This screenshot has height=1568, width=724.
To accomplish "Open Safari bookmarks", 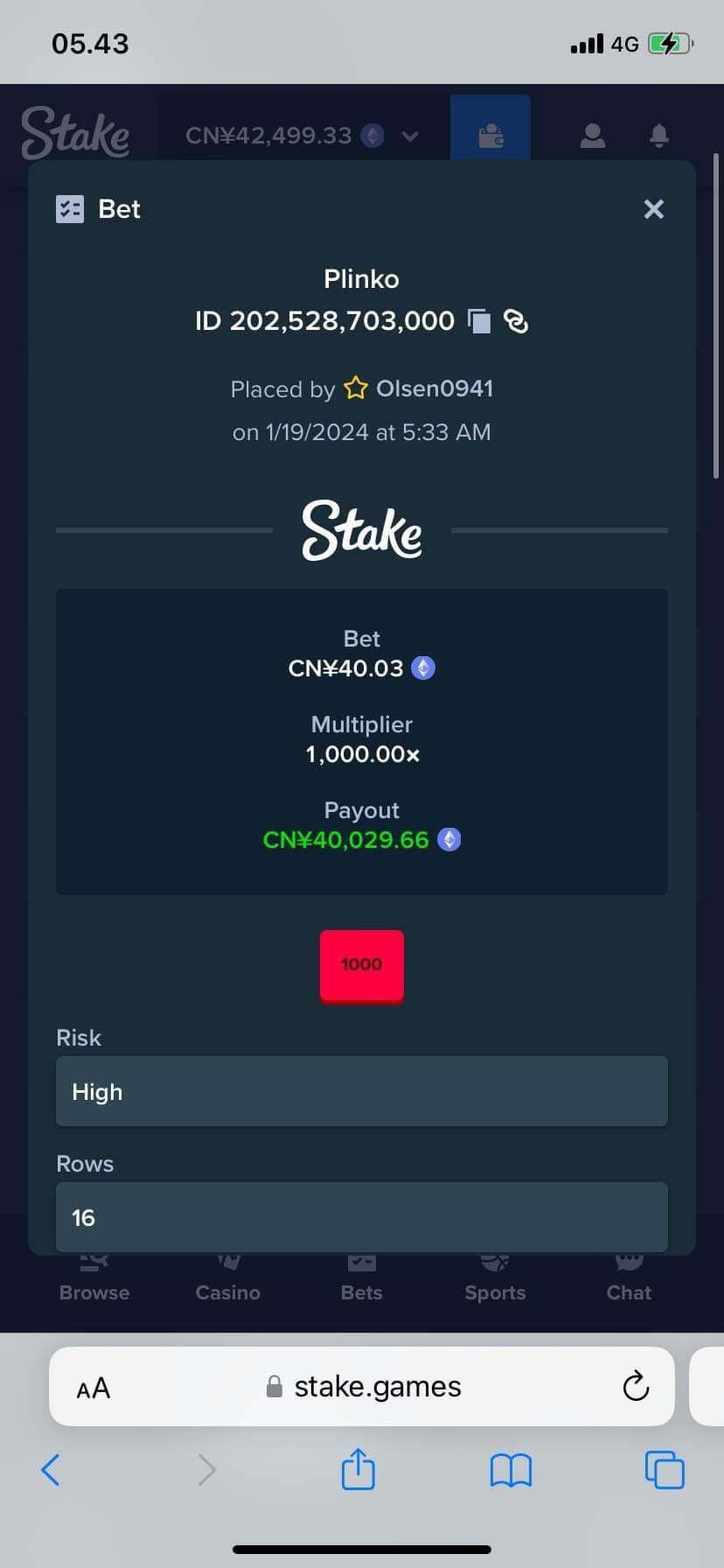I will point(512,1471).
